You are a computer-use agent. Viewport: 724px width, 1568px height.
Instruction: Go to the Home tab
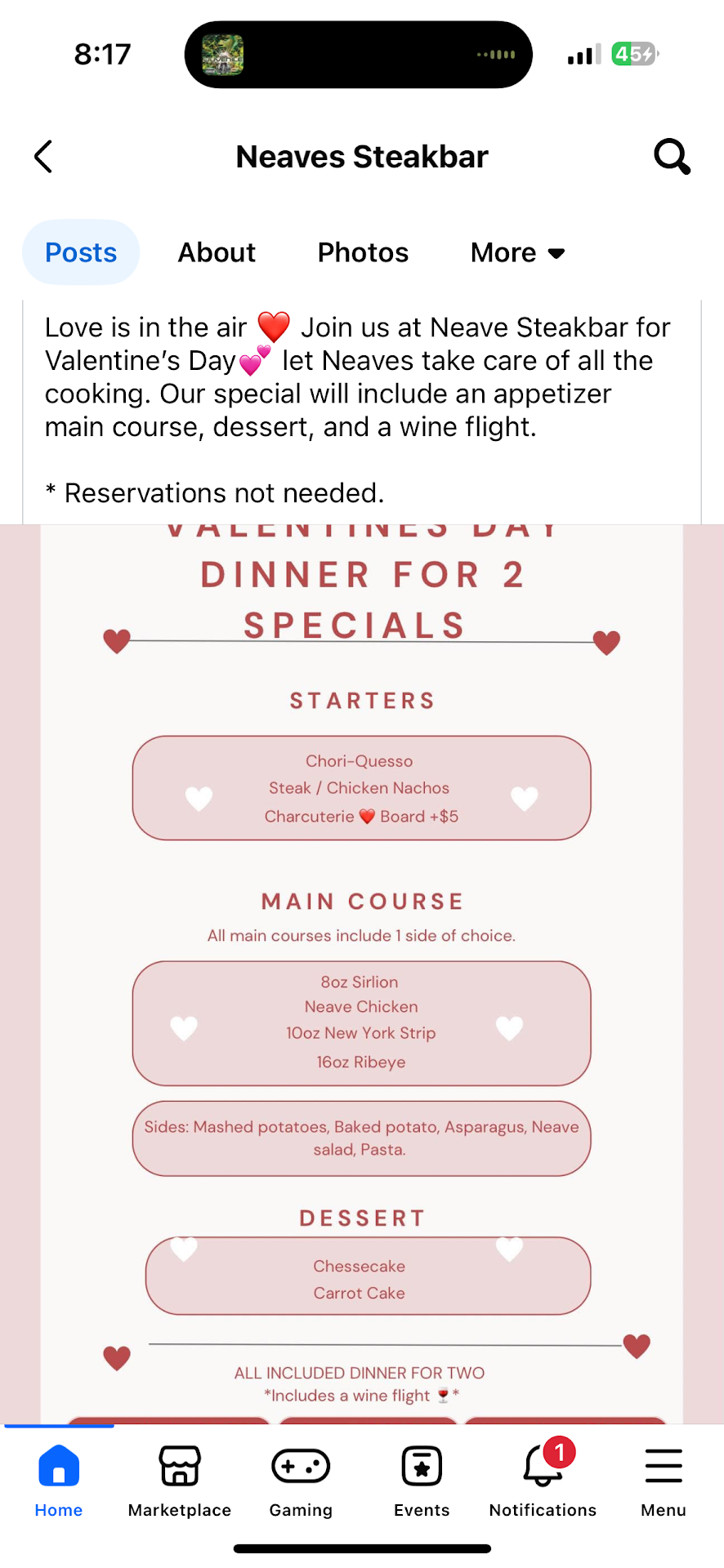coord(59,1481)
